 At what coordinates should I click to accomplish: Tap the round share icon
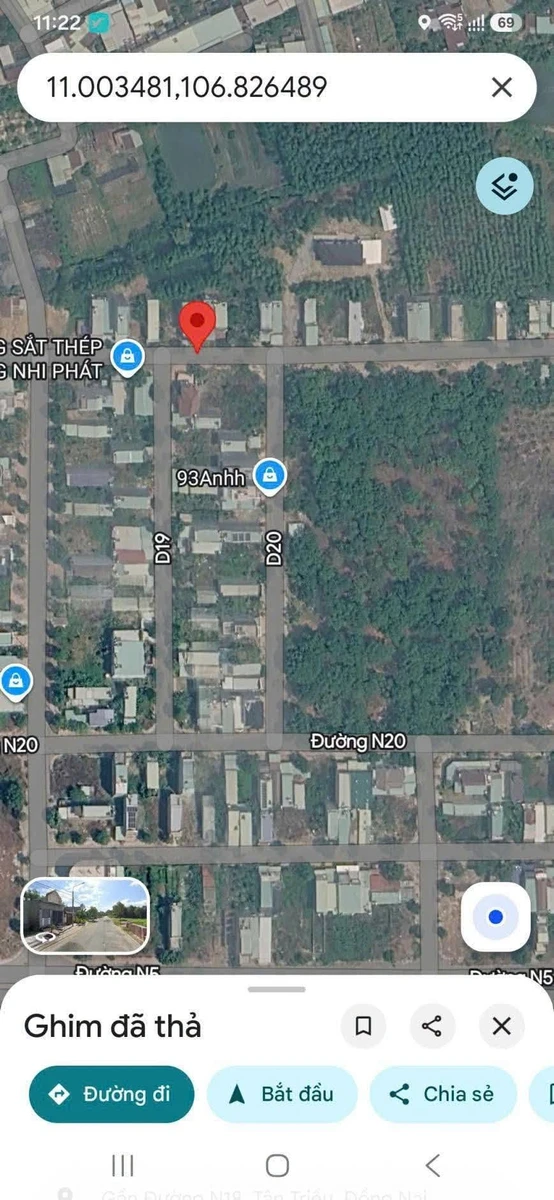click(x=433, y=1026)
